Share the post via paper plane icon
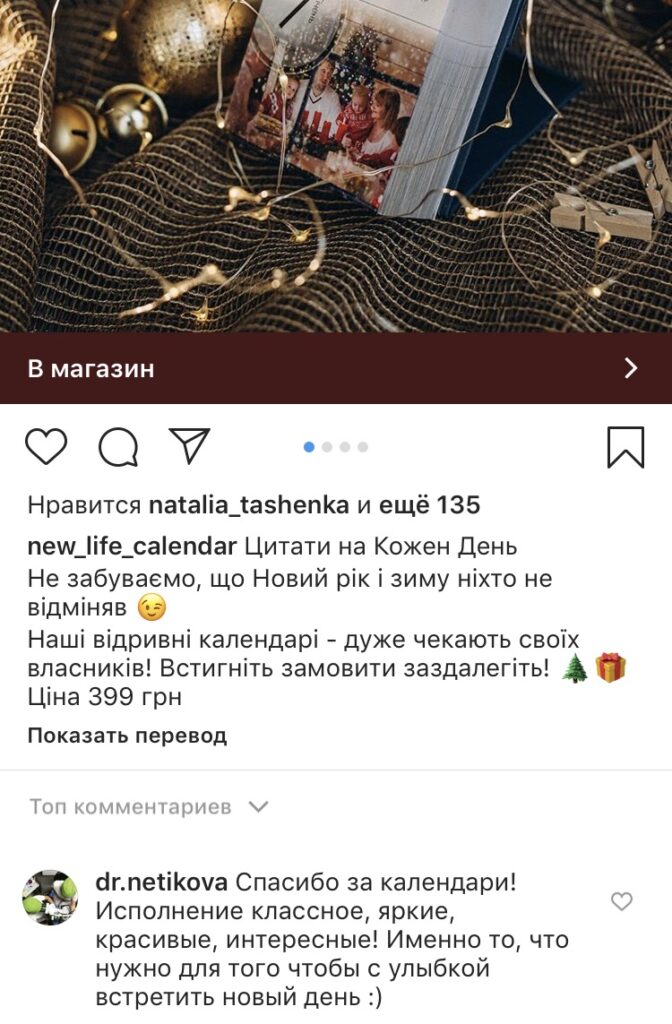Viewport: 672px width, 1024px height. 189,446
